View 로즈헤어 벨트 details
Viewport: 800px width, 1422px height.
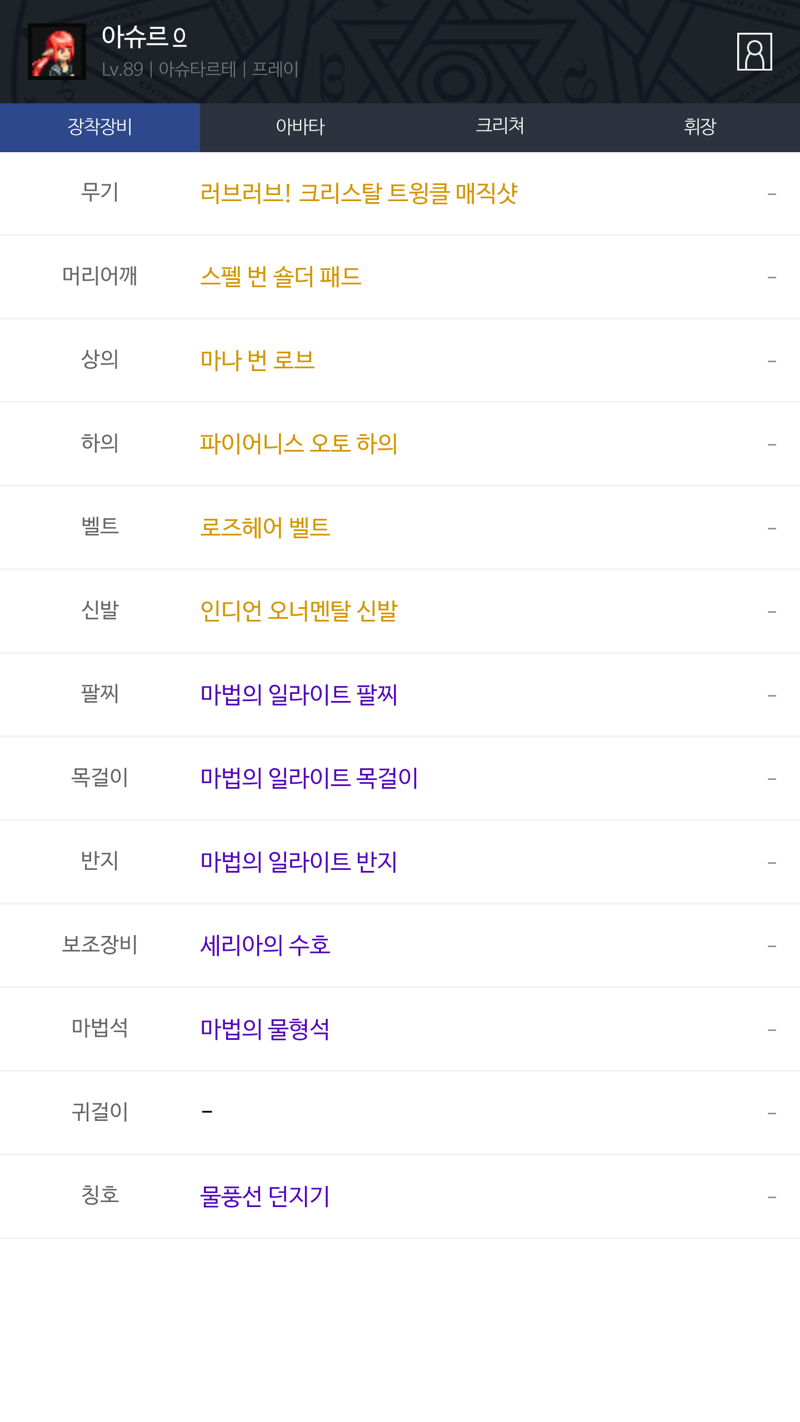pos(265,527)
